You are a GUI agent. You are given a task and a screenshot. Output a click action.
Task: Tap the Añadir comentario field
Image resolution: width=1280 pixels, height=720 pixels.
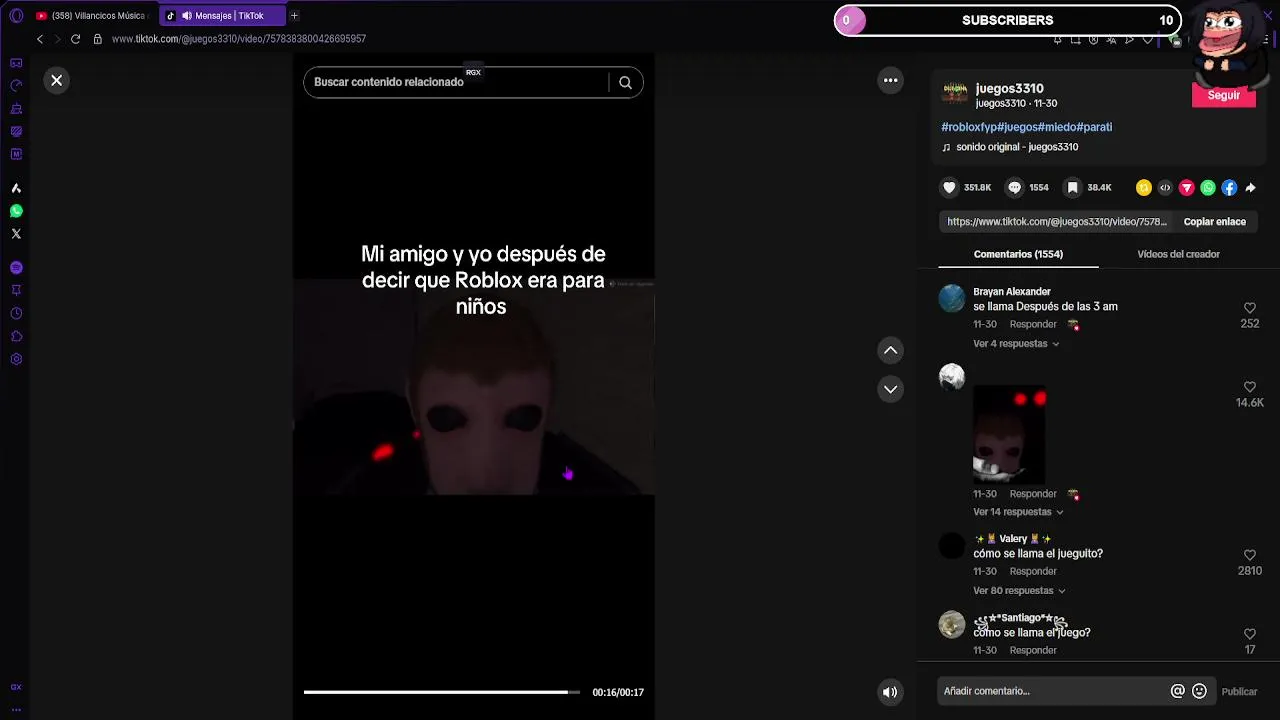click(x=1050, y=691)
